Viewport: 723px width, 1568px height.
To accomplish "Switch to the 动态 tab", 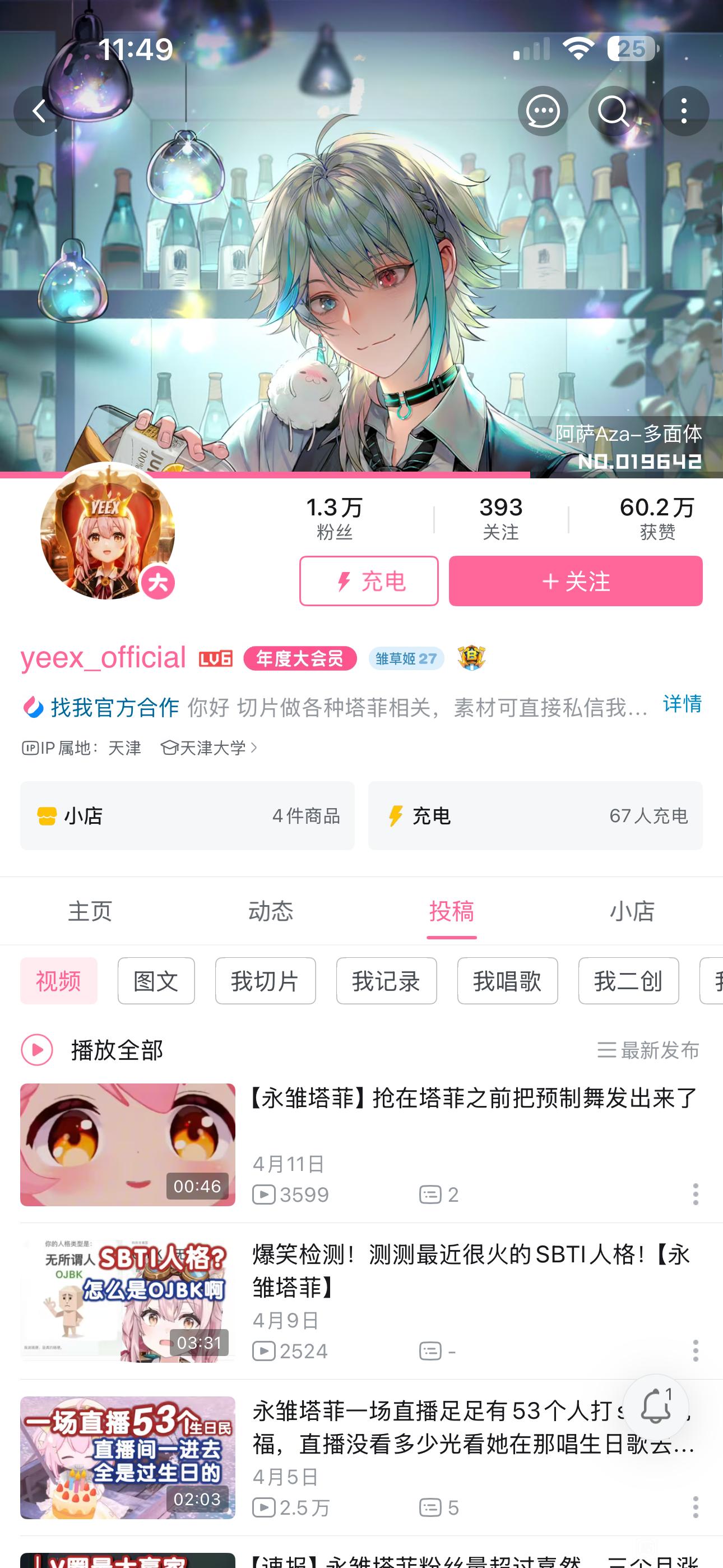I will point(271,911).
